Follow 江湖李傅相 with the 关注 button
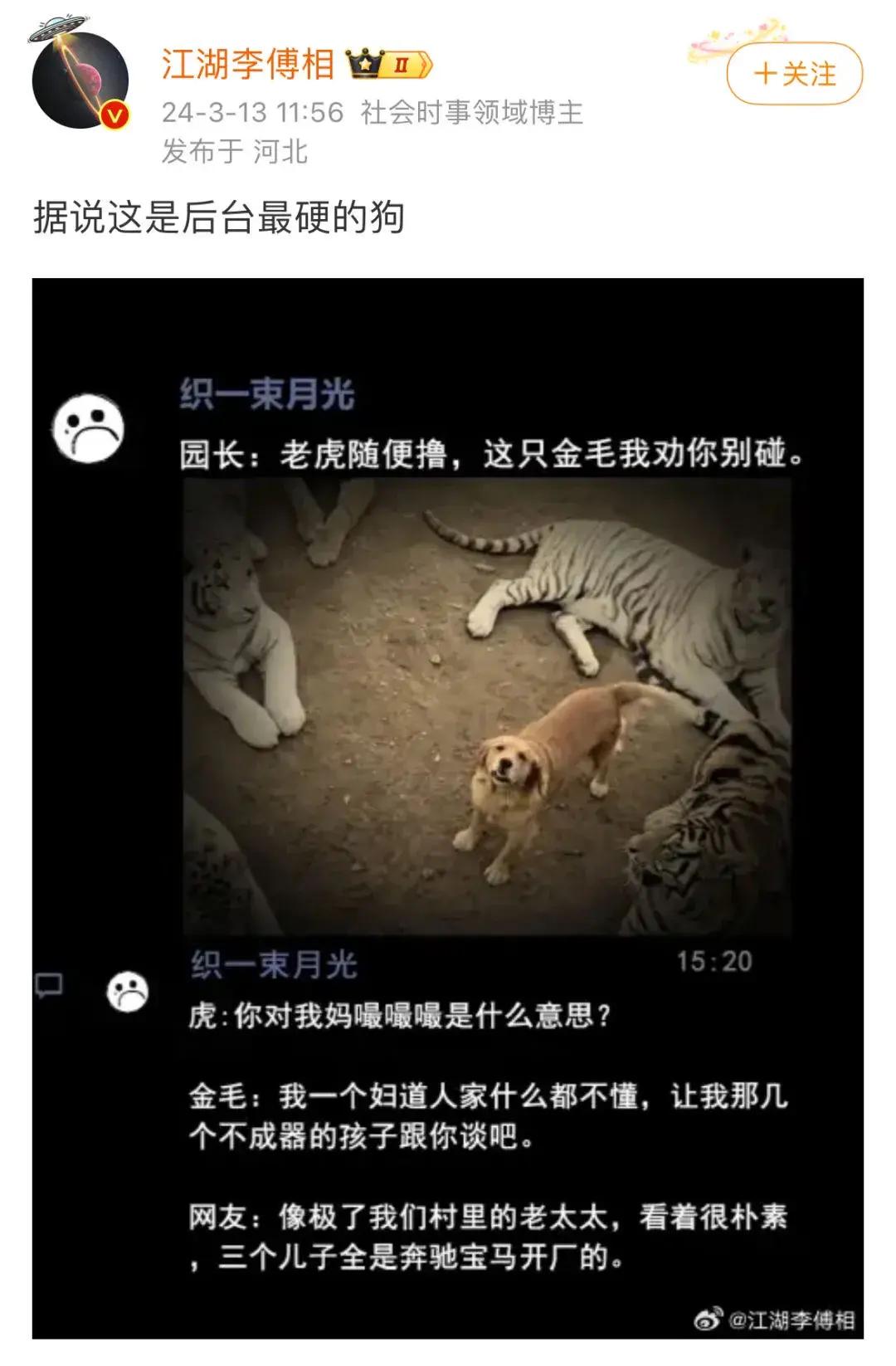896x1366 pixels. coord(794,74)
